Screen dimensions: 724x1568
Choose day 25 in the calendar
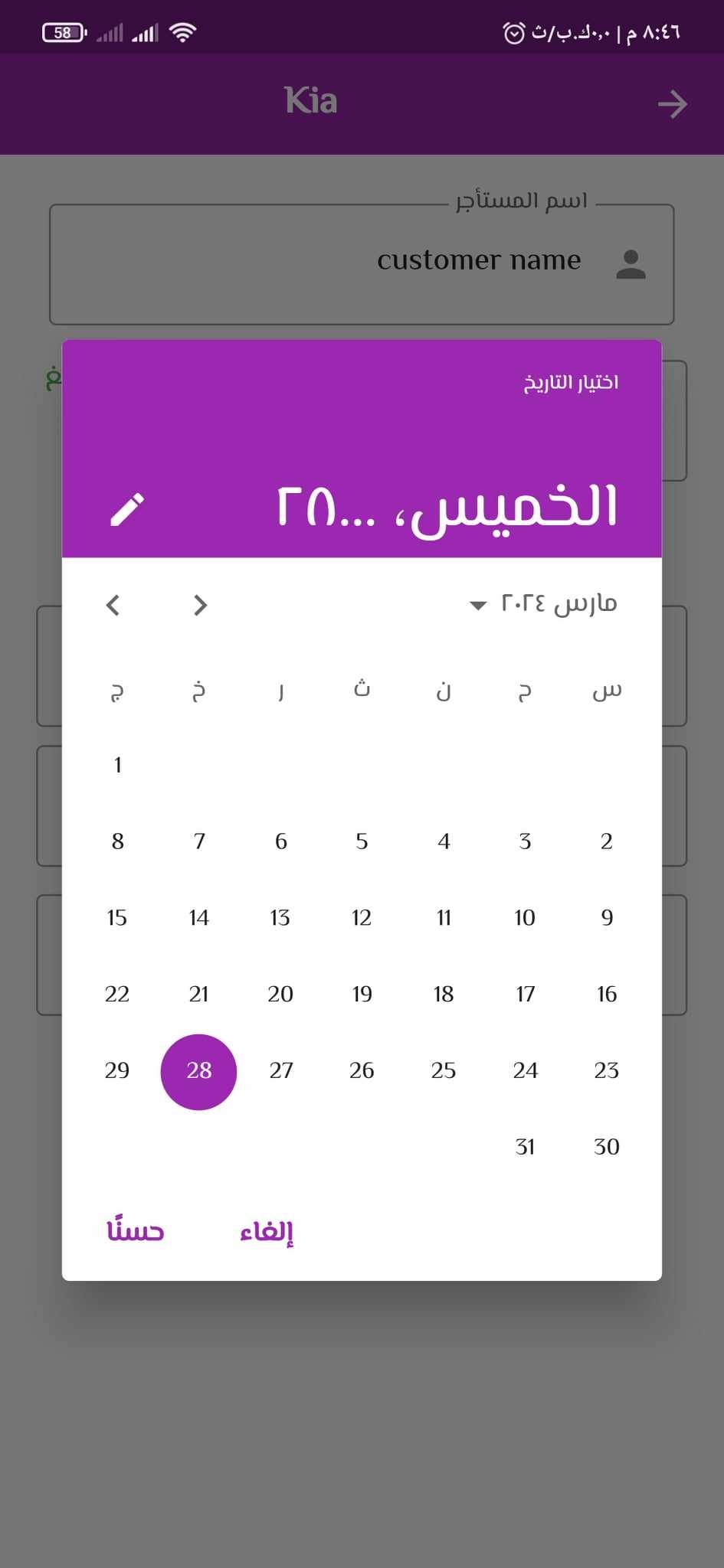[x=444, y=1070]
